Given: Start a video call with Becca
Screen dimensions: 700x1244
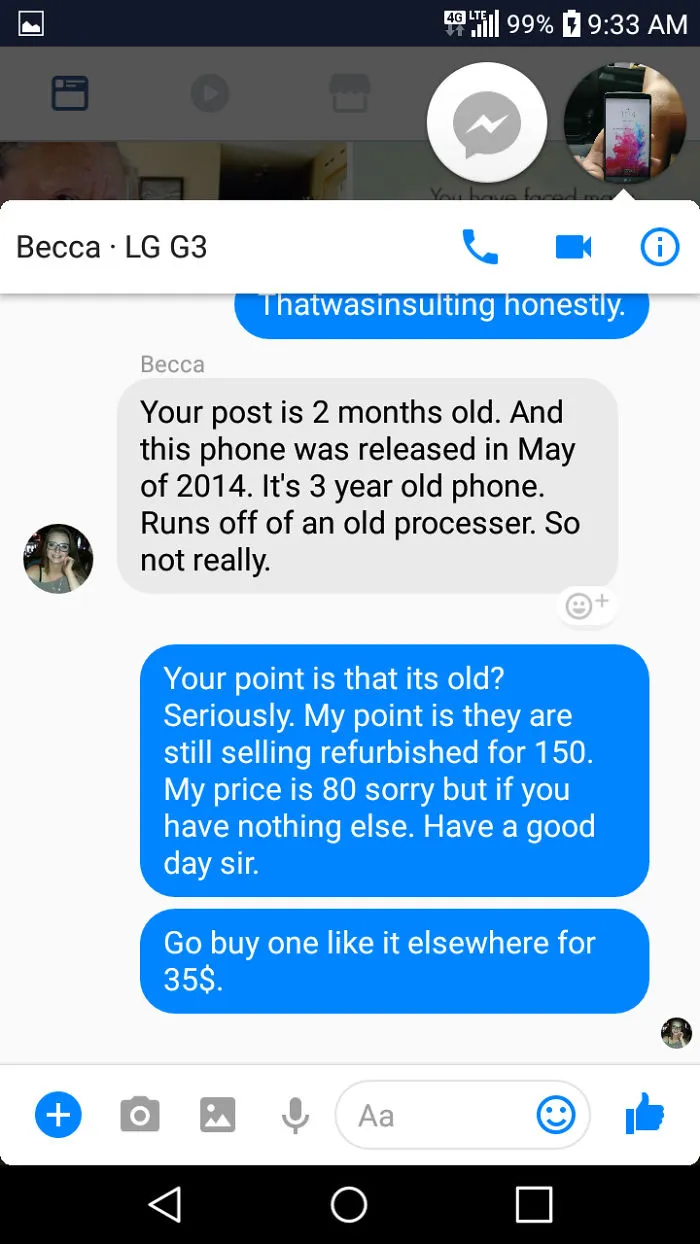Looking at the screenshot, I should [x=573, y=246].
